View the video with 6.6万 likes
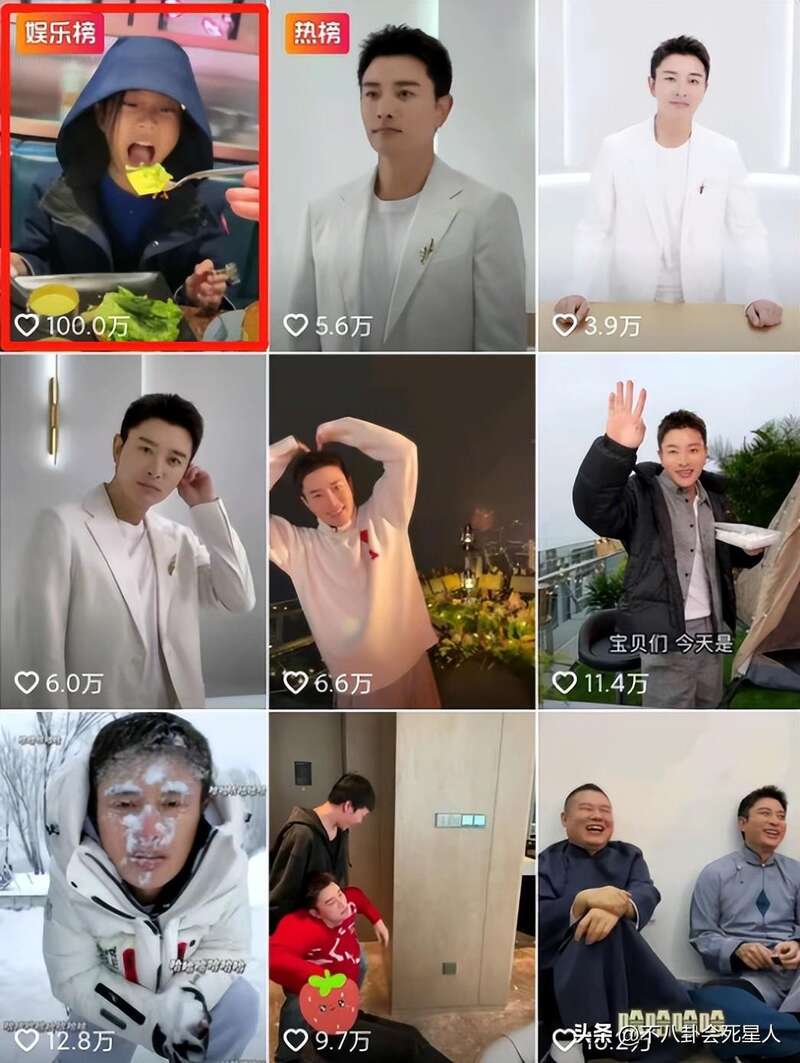The width and height of the screenshot is (800, 1063). [402, 532]
